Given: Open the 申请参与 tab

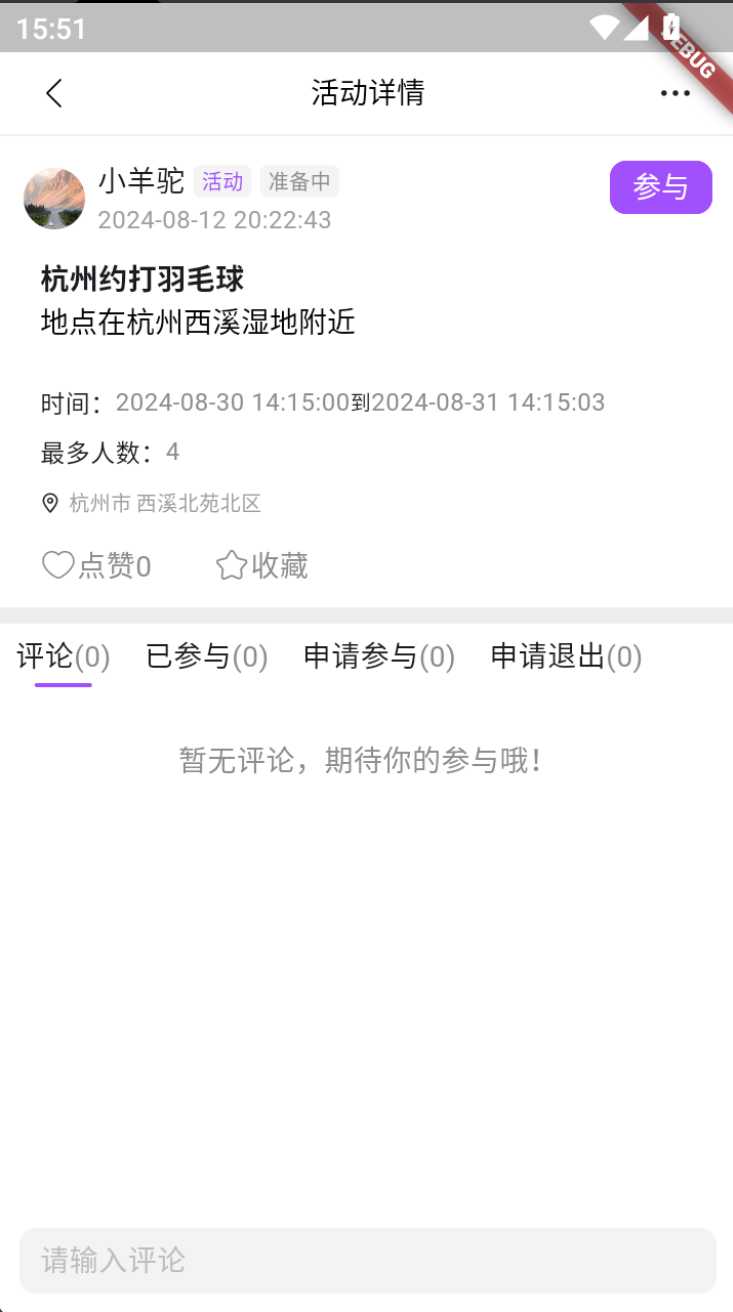Looking at the screenshot, I should [x=379, y=657].
